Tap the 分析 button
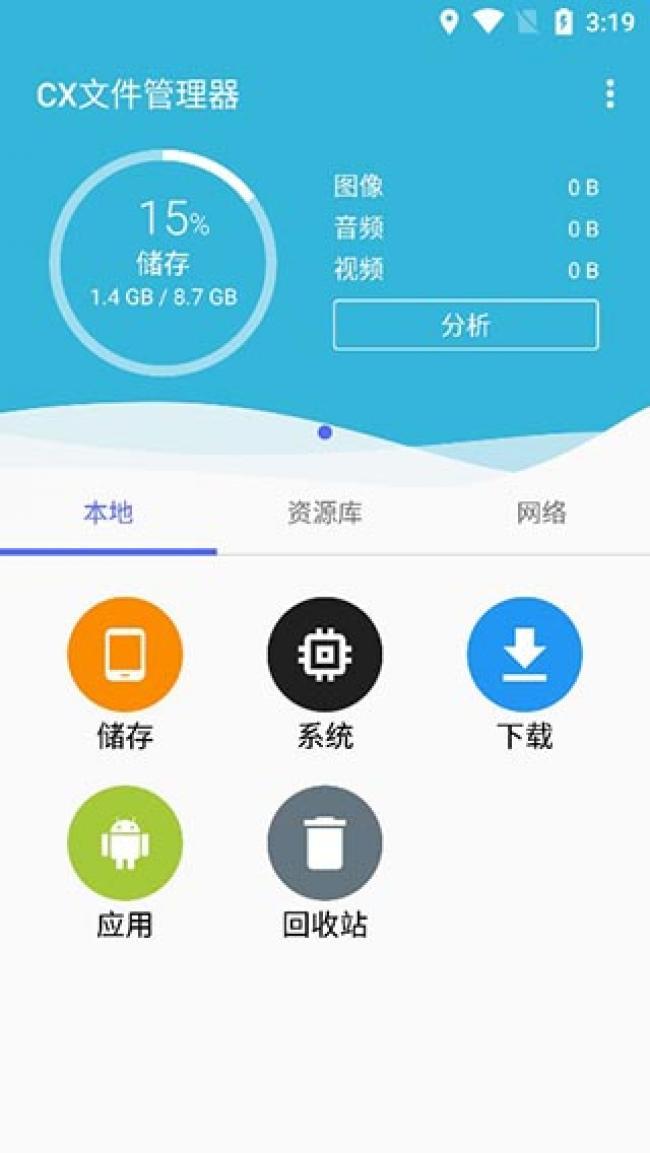 coord(465,325)
